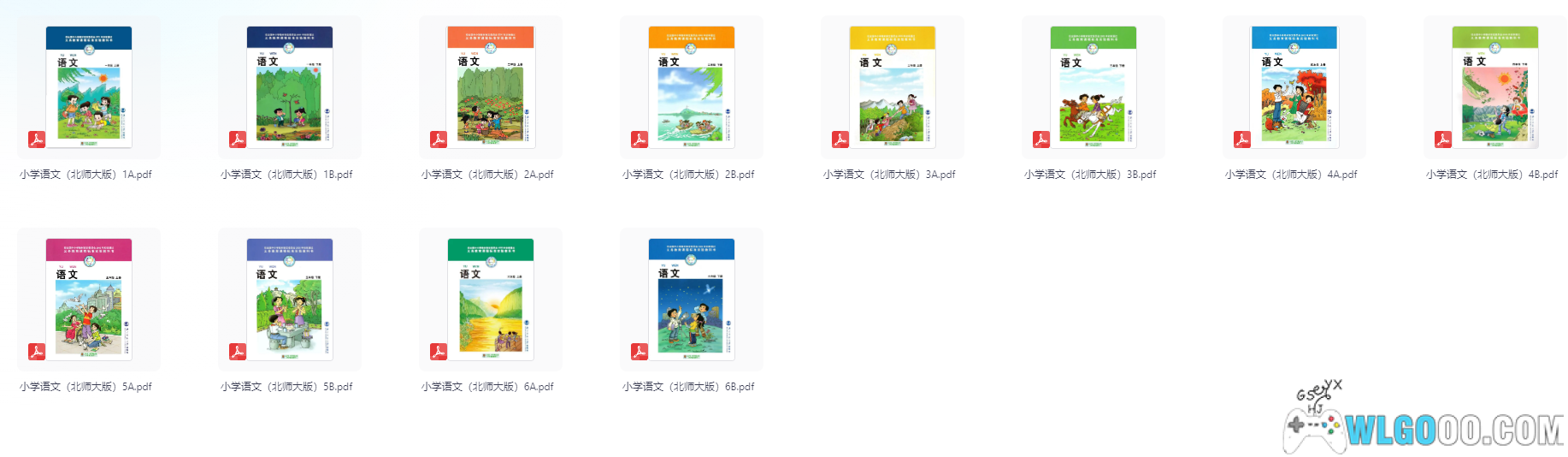Screen dimensions: 1568x457
Task: Select the 小学语文（北师大版）2B.pdf file
Action: pyautogui.click(x=692, y=86)
